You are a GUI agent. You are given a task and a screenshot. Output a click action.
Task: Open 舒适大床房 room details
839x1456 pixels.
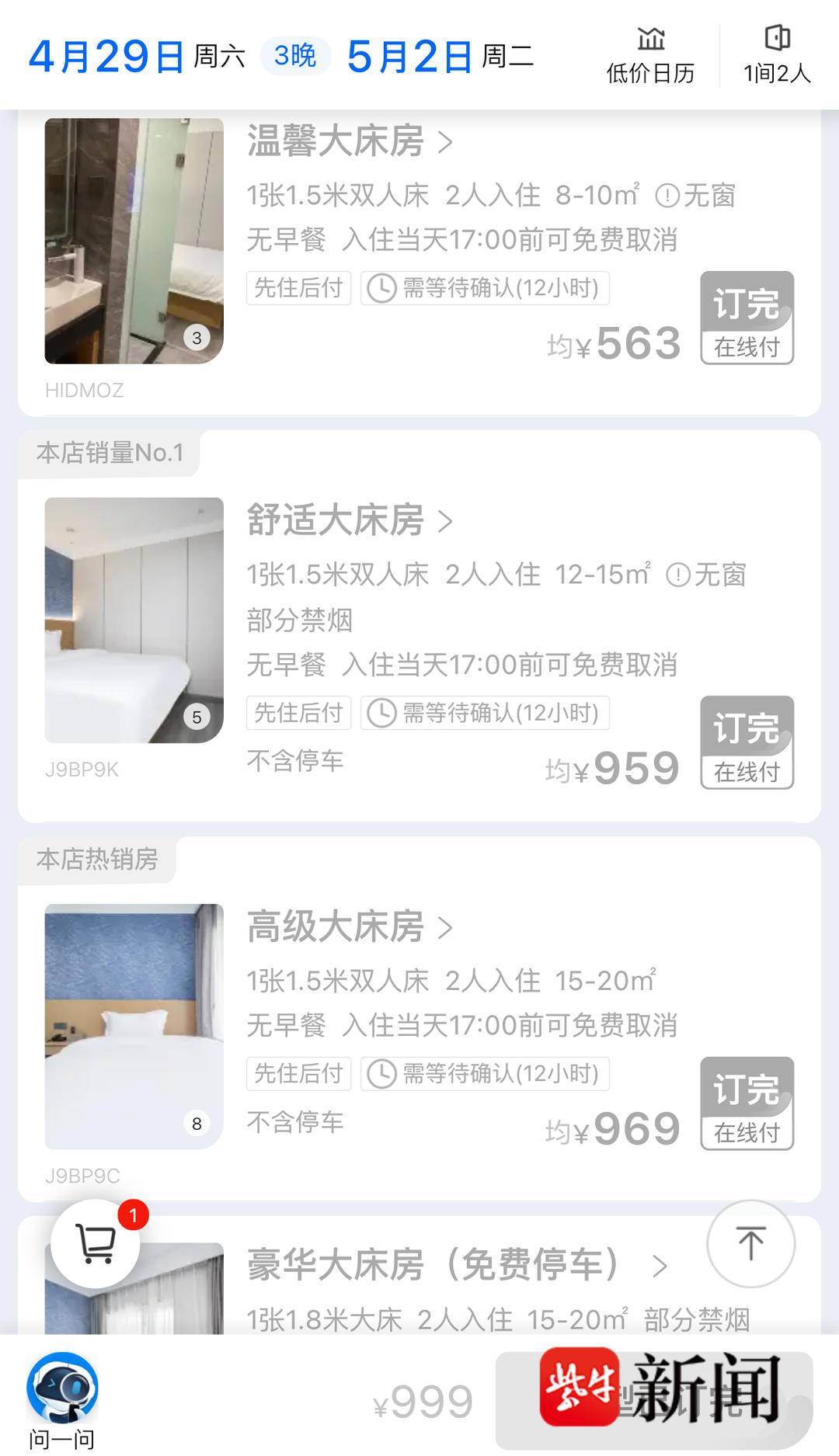(x=350, y=520)
